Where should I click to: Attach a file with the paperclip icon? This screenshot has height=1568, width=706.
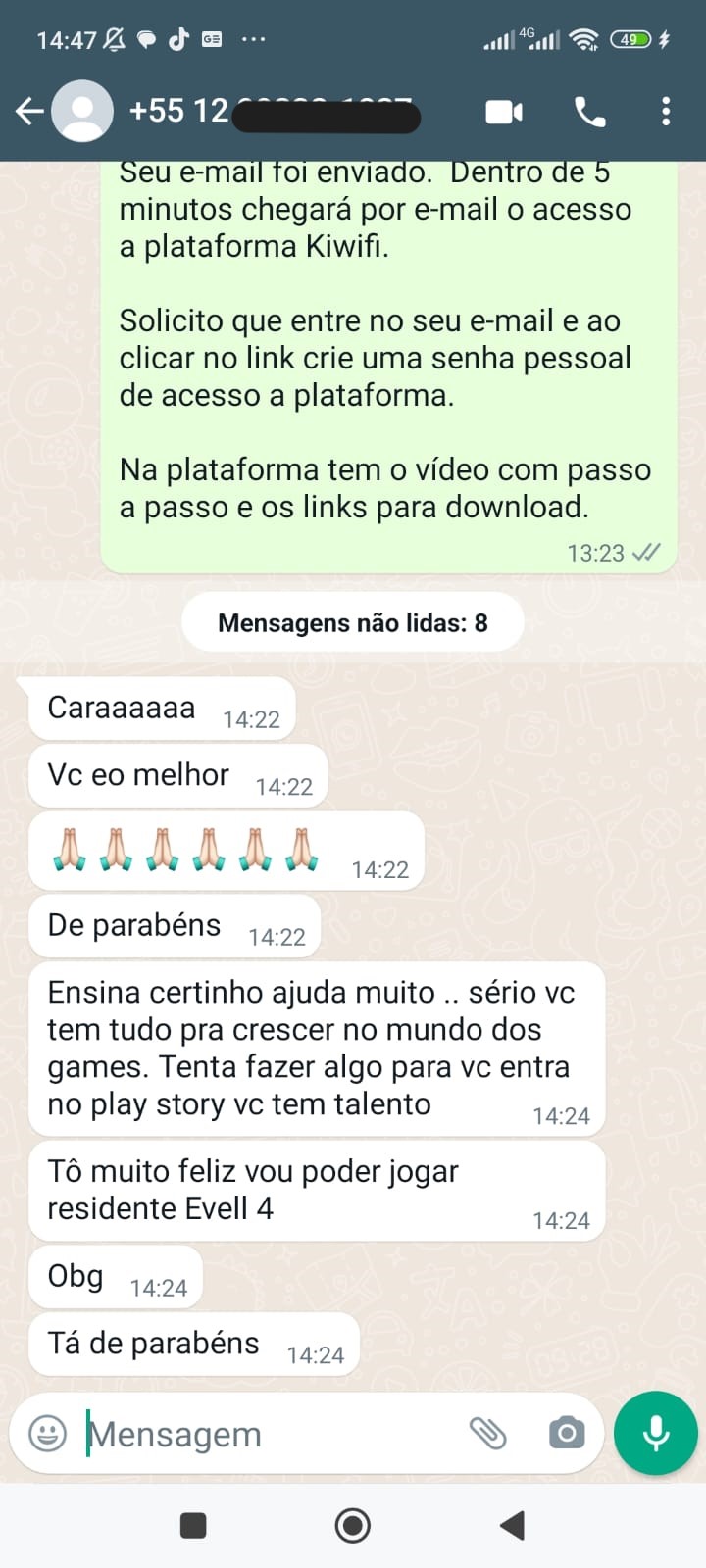[x=489, y=1433]
